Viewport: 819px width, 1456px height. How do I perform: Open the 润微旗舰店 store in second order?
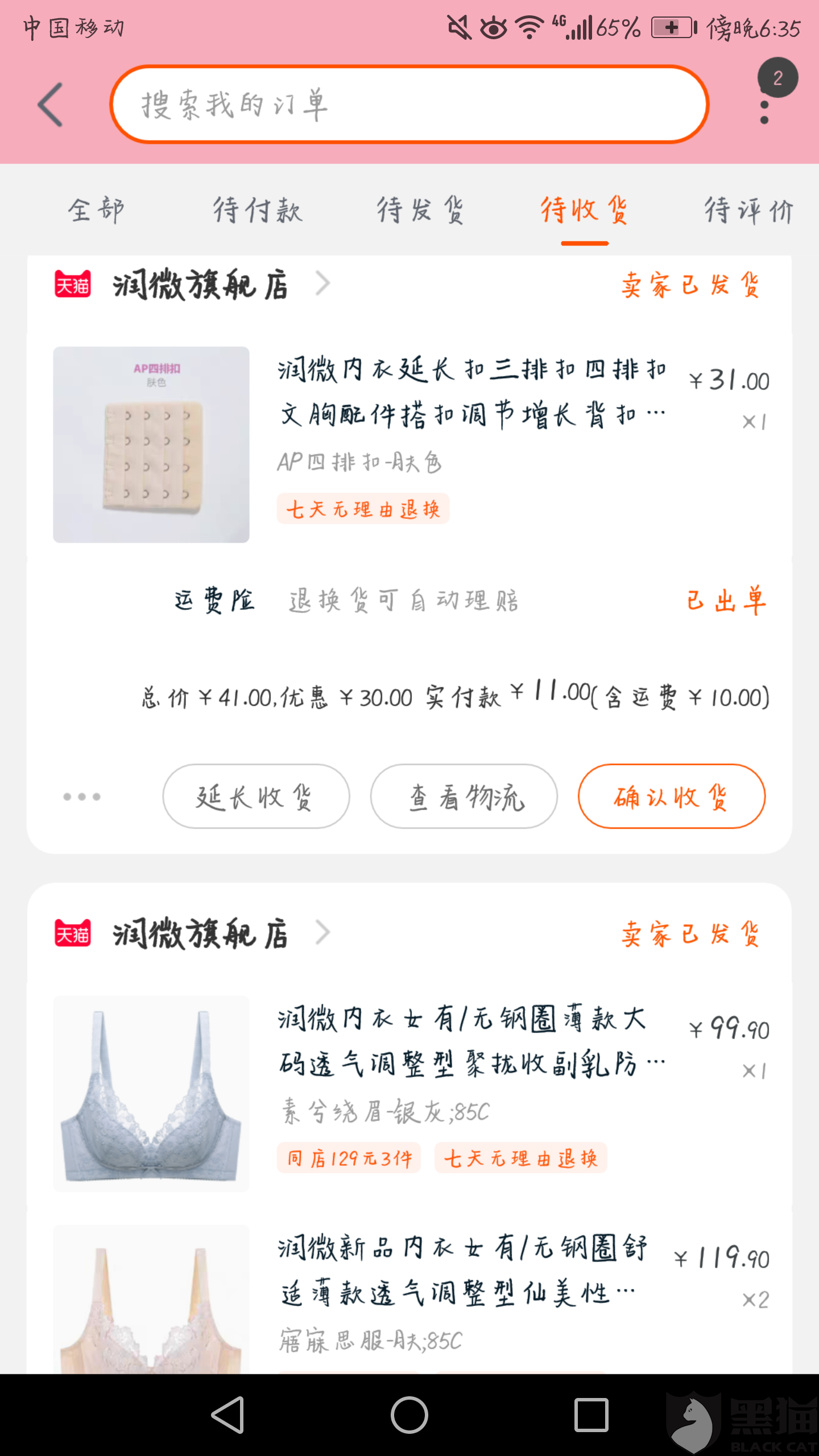[x=199, y=934]
